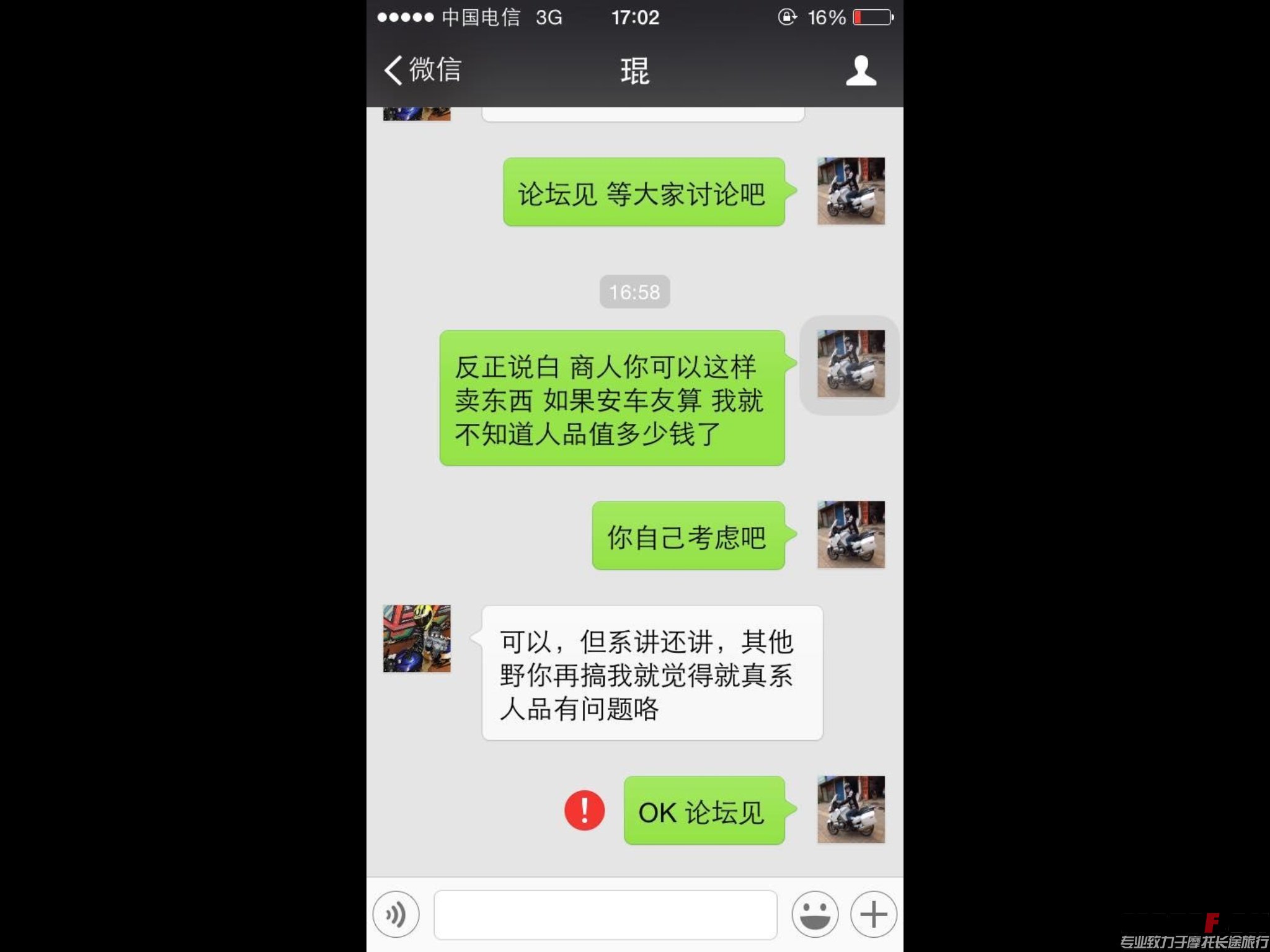This screenshot has height=952, width=1270.
Task: Open the contact profile icon
Action: coord(861,71)
